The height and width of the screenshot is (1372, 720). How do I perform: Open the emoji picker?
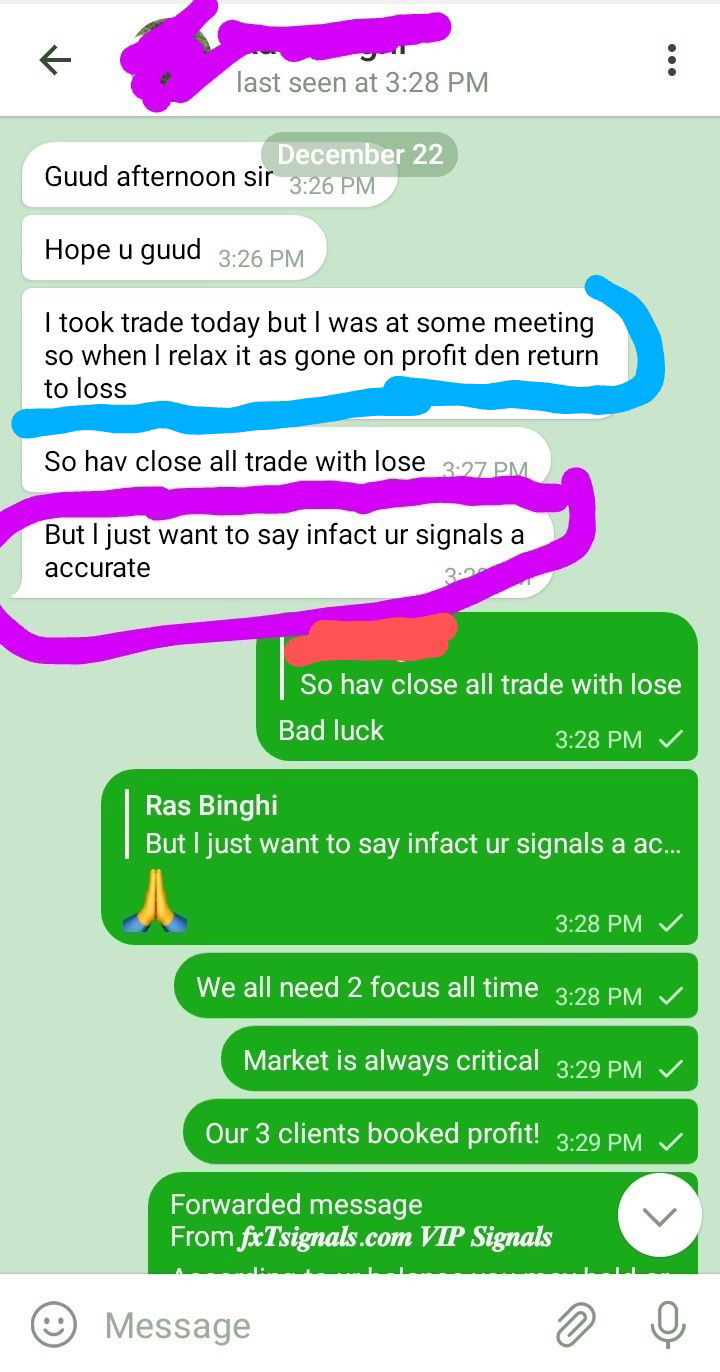54,1325
